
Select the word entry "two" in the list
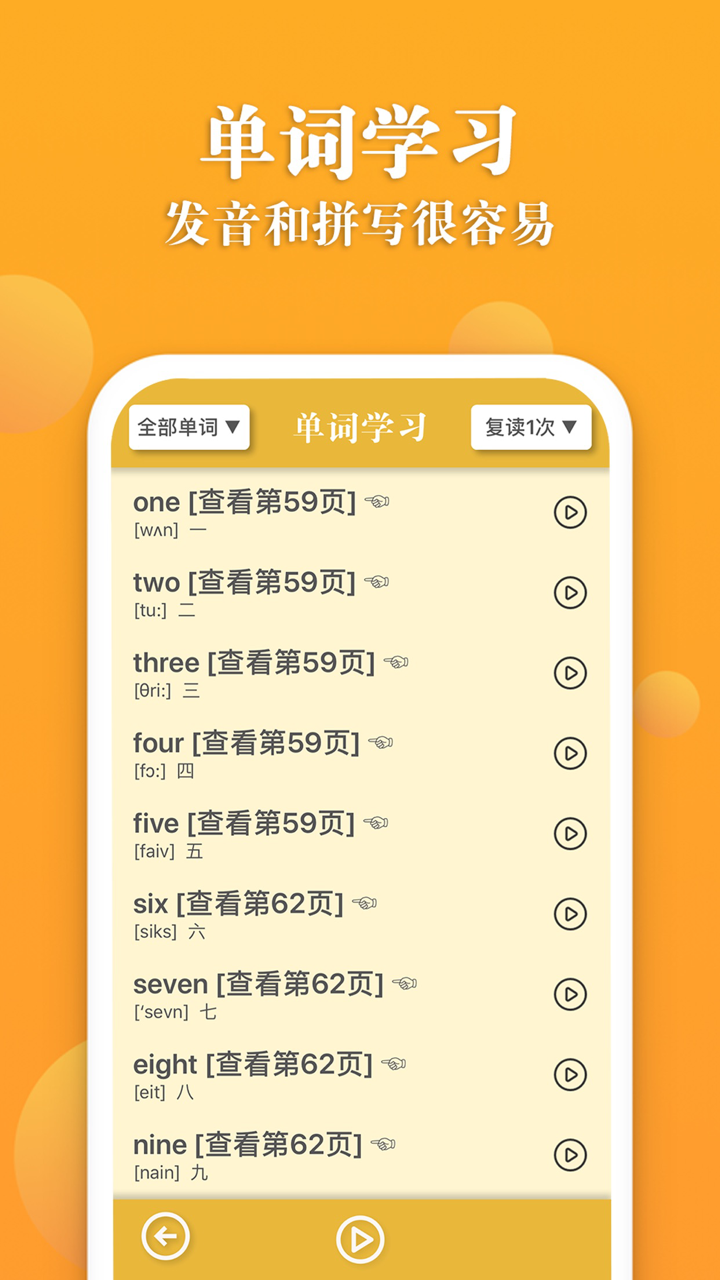156,582
